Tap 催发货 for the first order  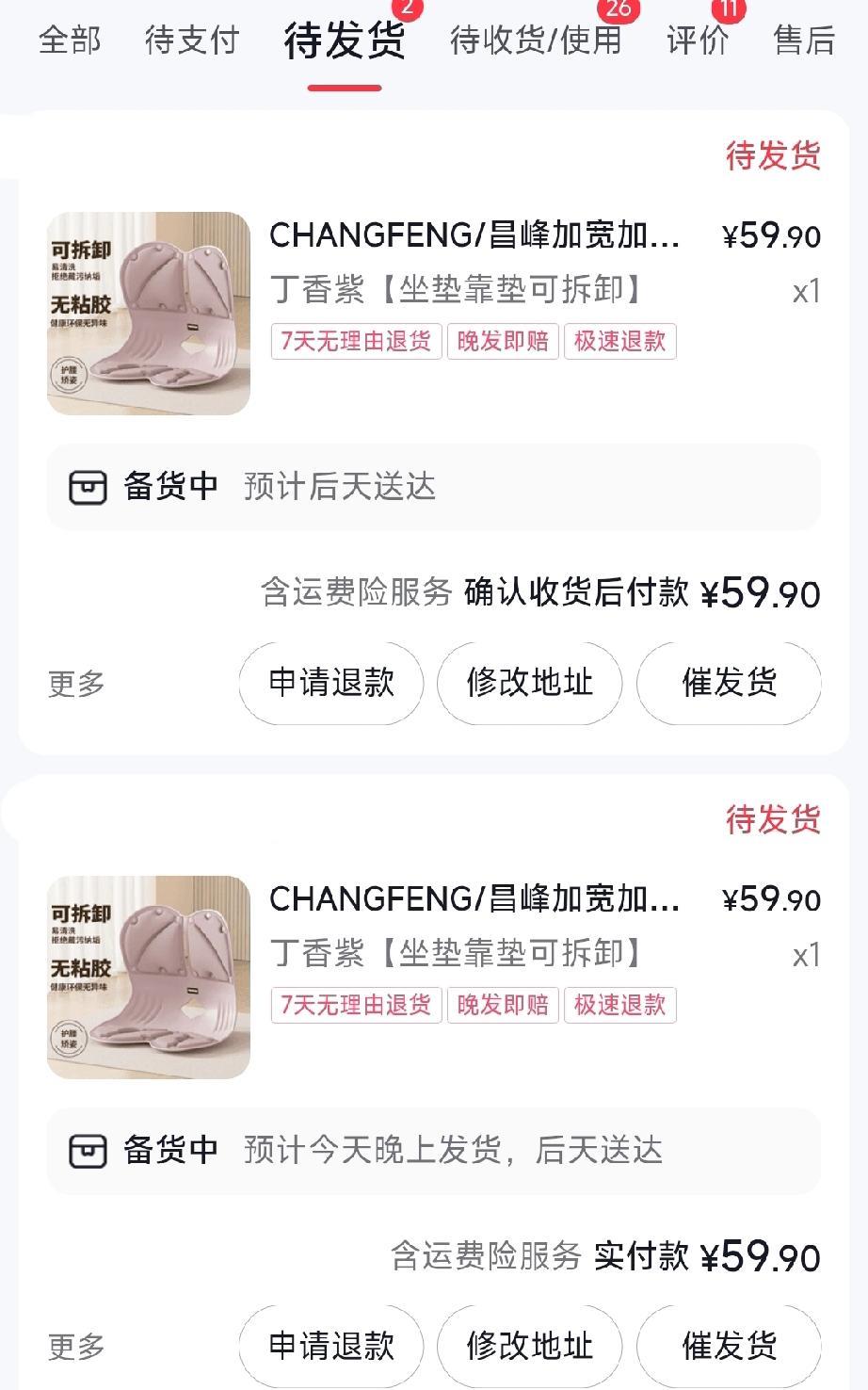point(729,683)
